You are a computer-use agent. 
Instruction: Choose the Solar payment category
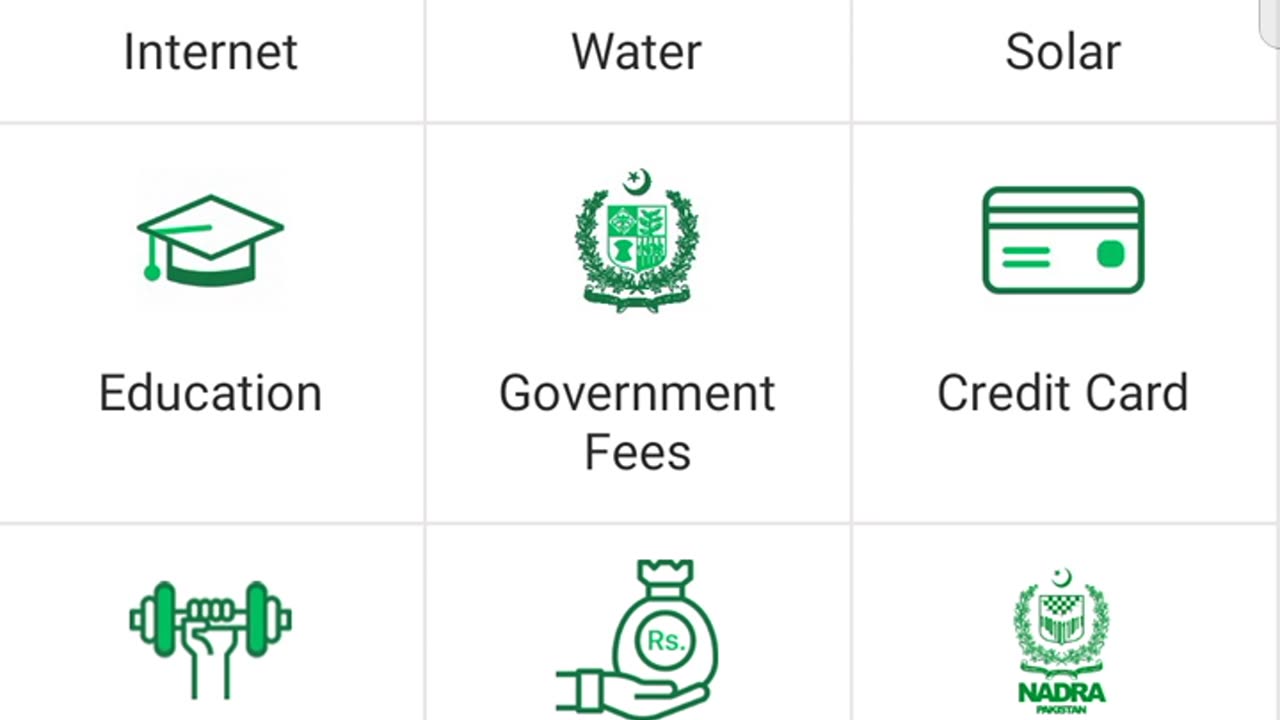tap(1063, 52)
